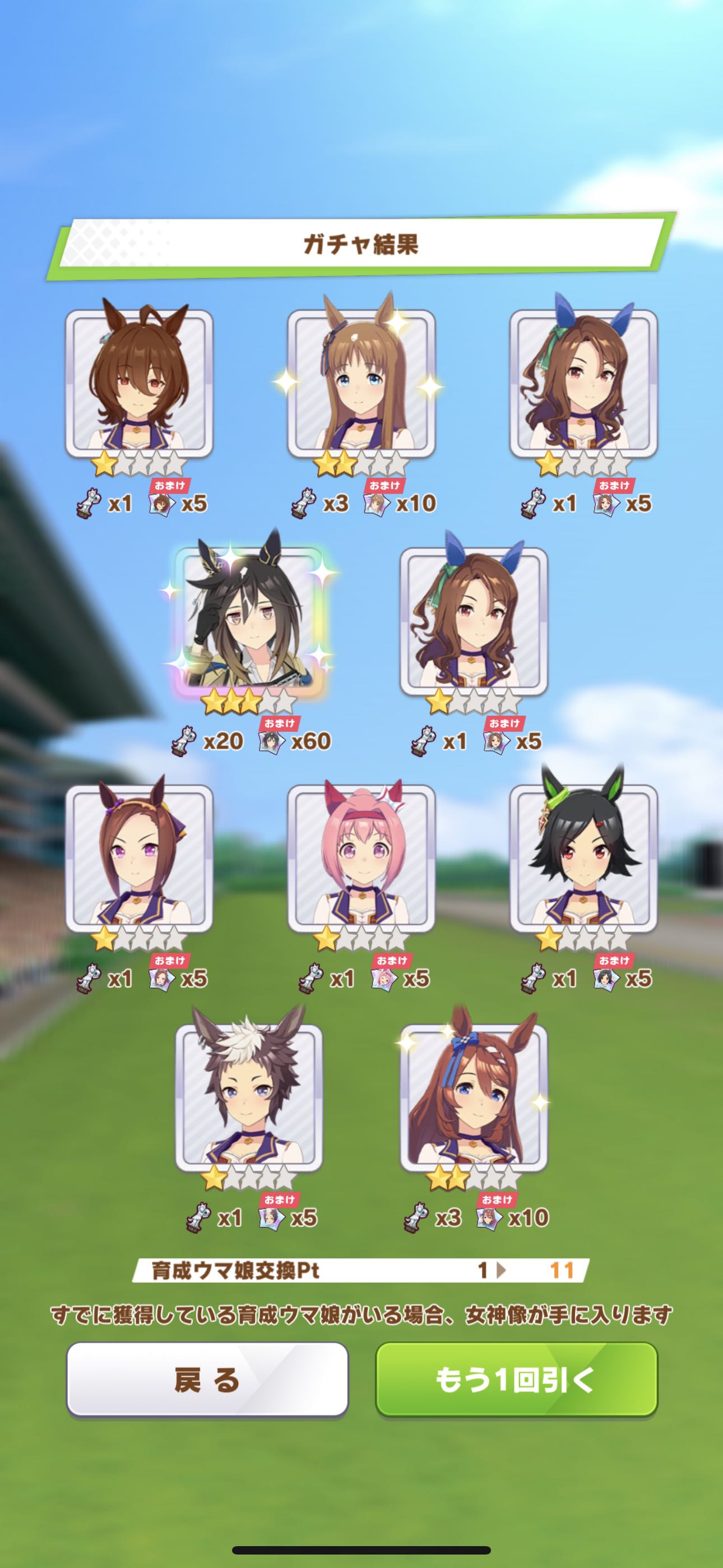Viewport: 723px width, 1568px height.
Task: View the two-star card with blue hair ribbon
Action: 474,1097
